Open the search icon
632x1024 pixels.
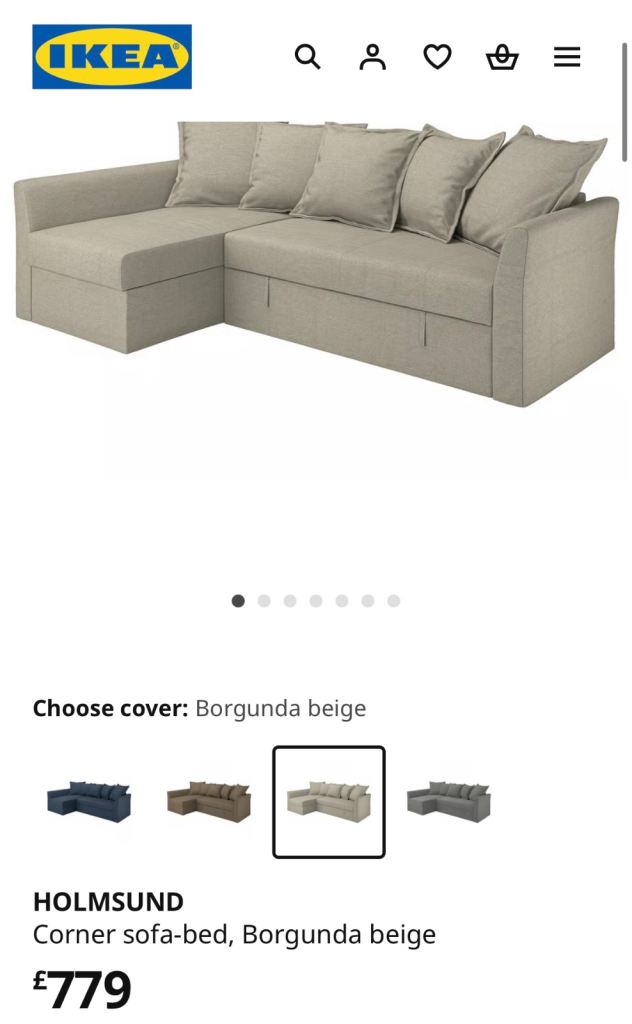coord(307,57)
